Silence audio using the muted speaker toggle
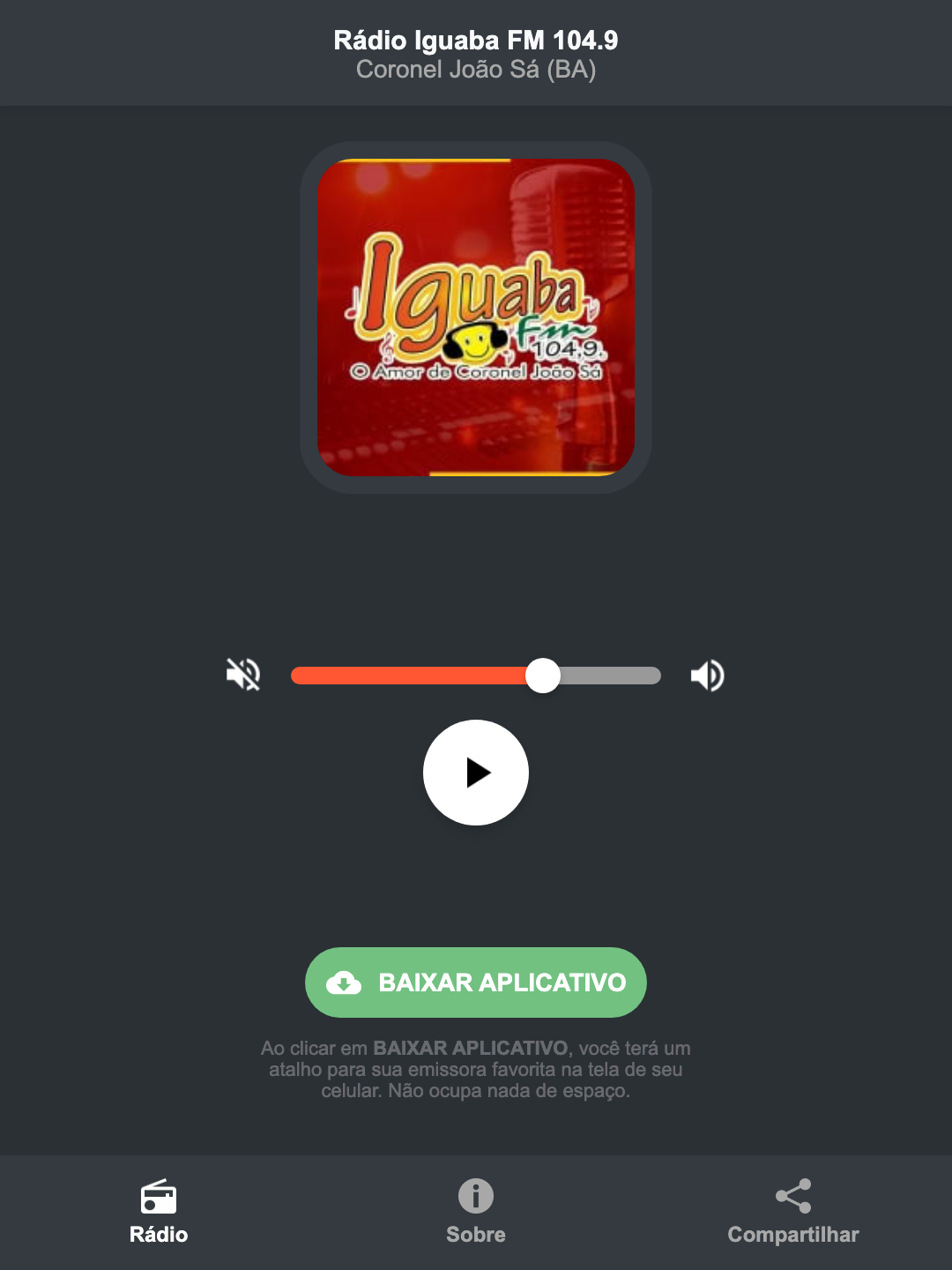Viewport: 952px width, 1270px height. pyautogui.click(x=243, y=675)
